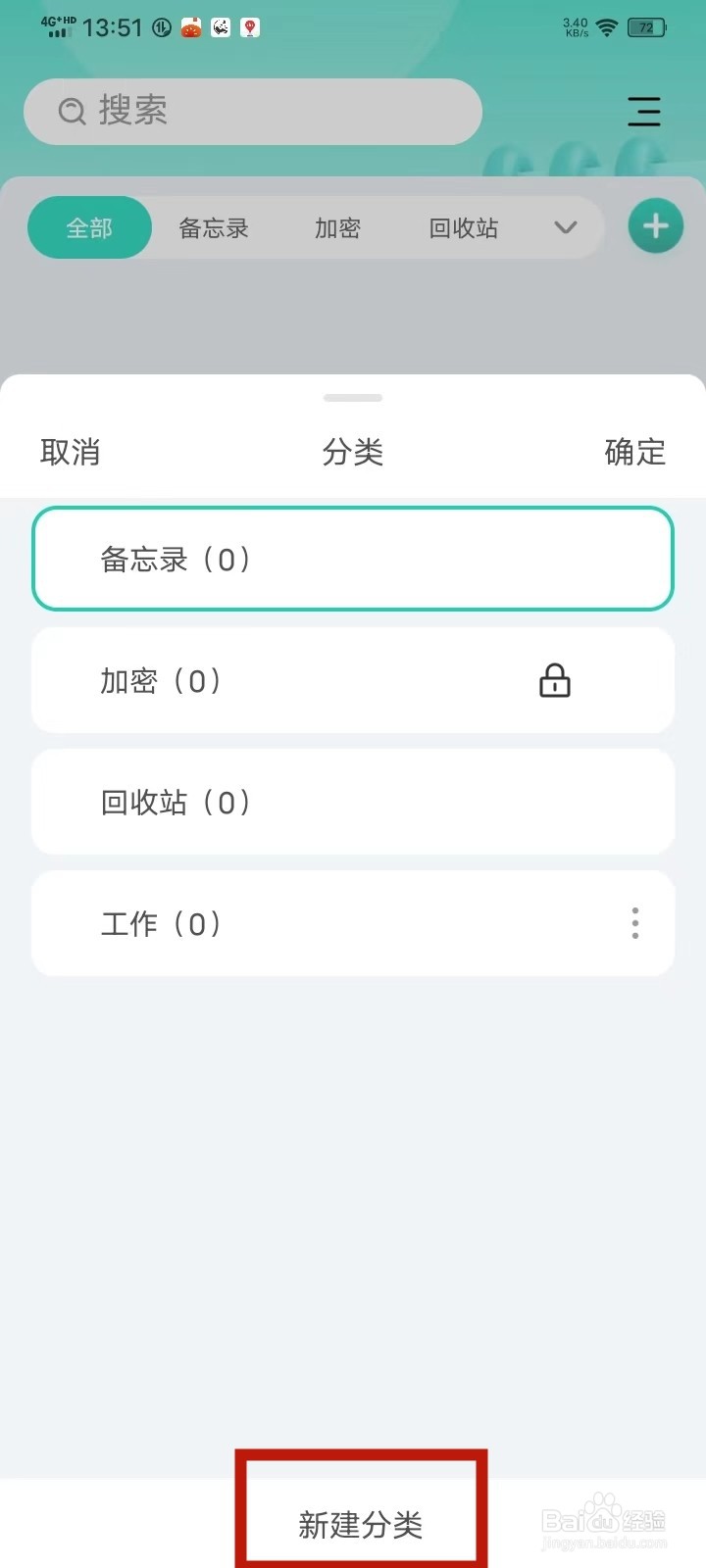Screen dimensions: 706x1568
Task: Pick the 工作 (0) category
Action: tap(353, 923)
